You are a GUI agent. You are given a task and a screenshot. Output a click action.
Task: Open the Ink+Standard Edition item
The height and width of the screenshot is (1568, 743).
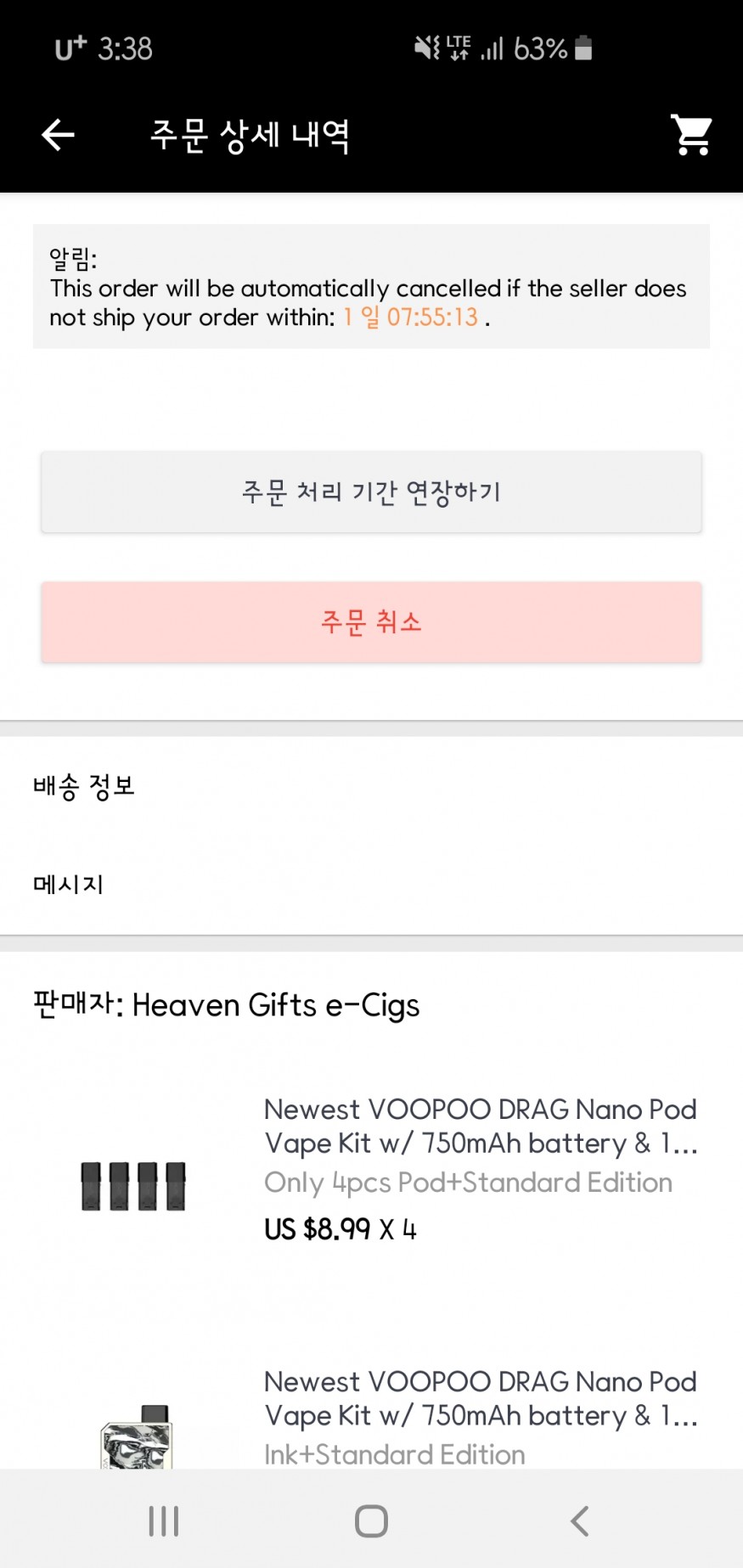click(480, 1415)
